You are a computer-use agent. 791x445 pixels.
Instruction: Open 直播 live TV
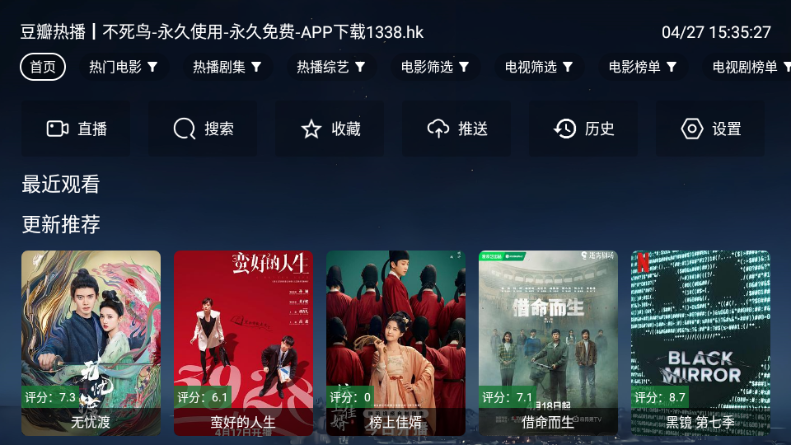(76, 128)
